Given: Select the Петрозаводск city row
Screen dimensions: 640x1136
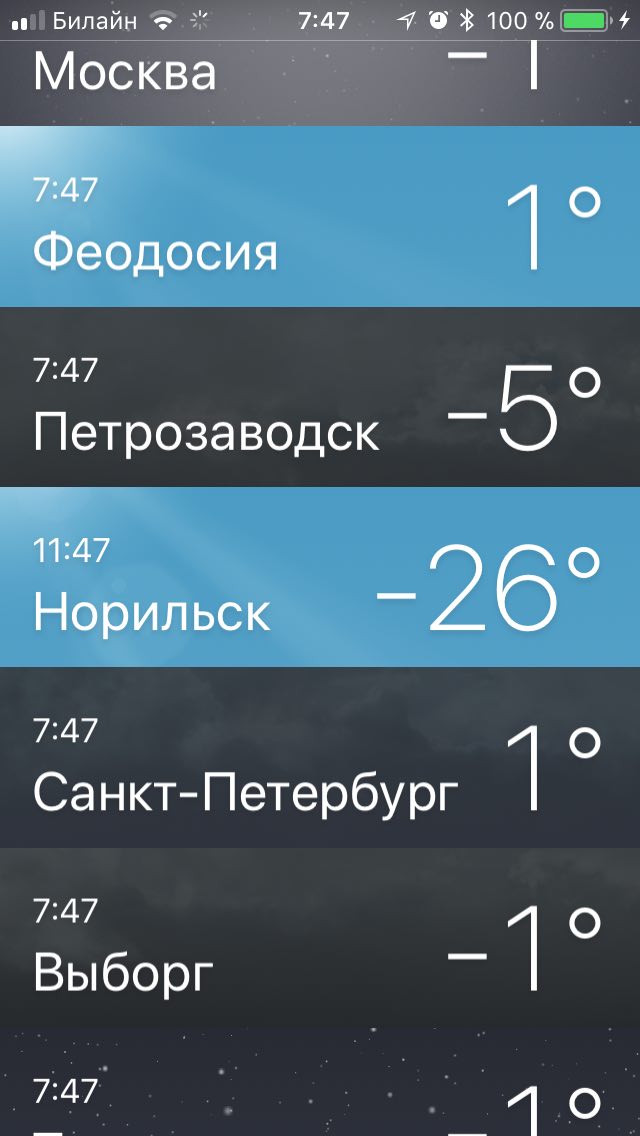Looking at the screenshot, I should 320,398.
